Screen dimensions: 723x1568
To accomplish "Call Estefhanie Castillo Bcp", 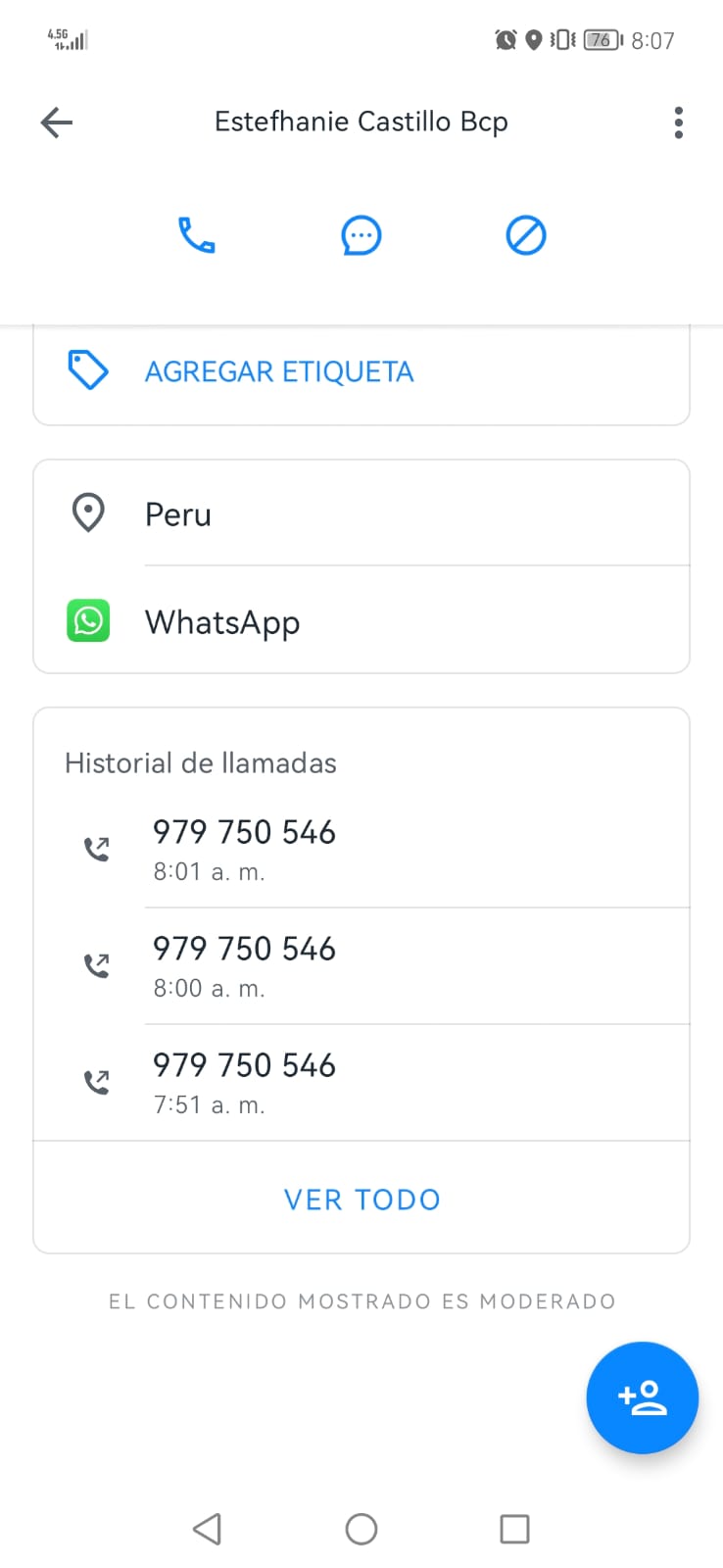I will (x=196, y=235).
